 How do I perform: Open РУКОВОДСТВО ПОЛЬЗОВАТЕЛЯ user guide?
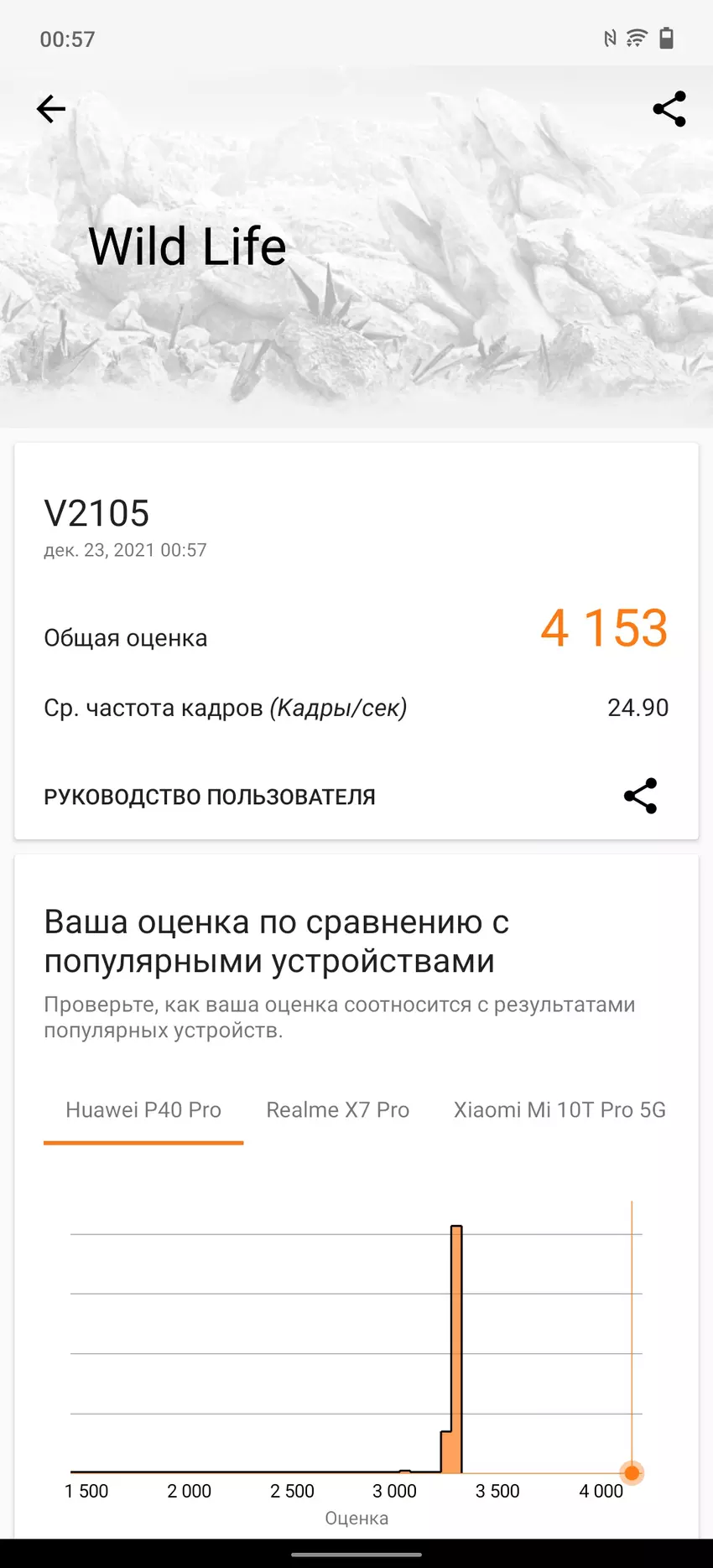click(209, 796)
